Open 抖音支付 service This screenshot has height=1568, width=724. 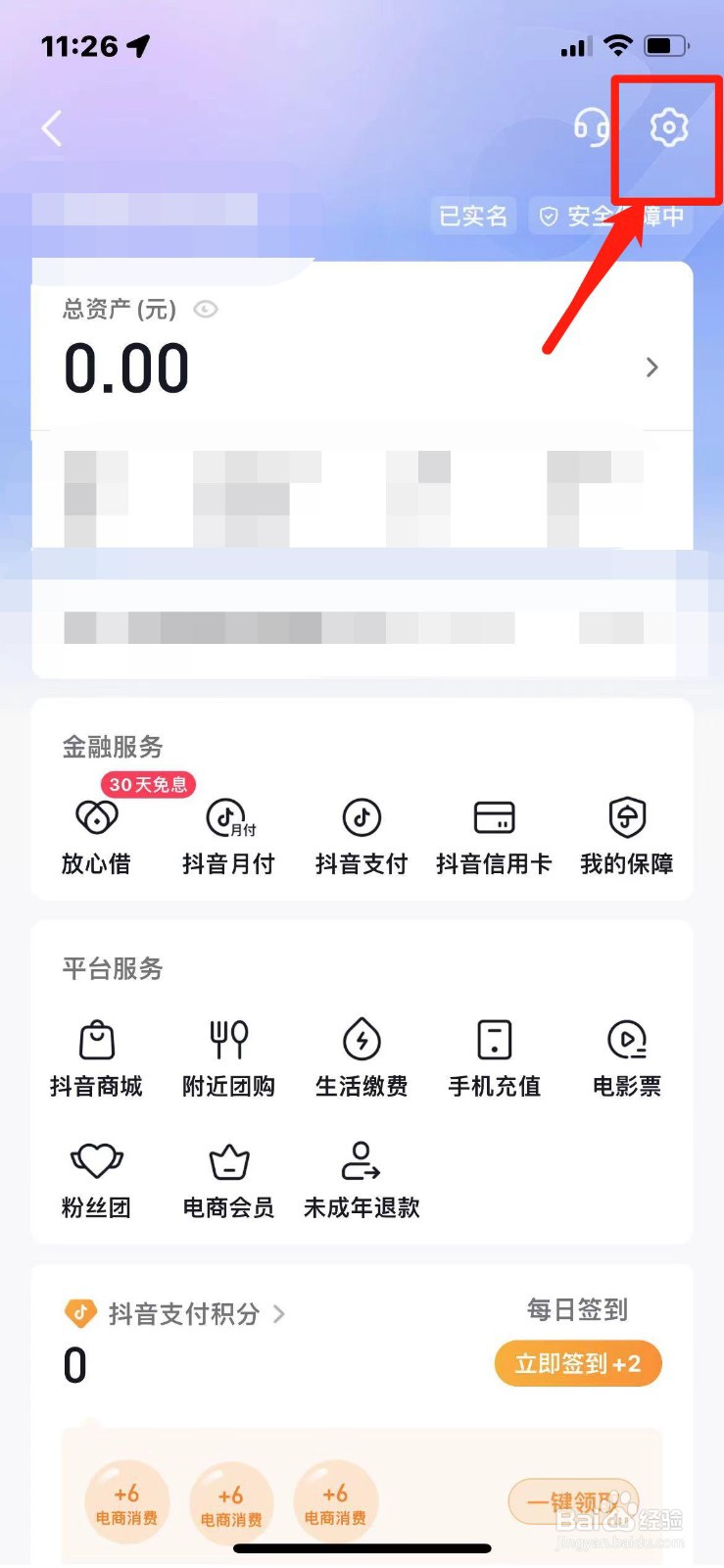tap(361, 833)
